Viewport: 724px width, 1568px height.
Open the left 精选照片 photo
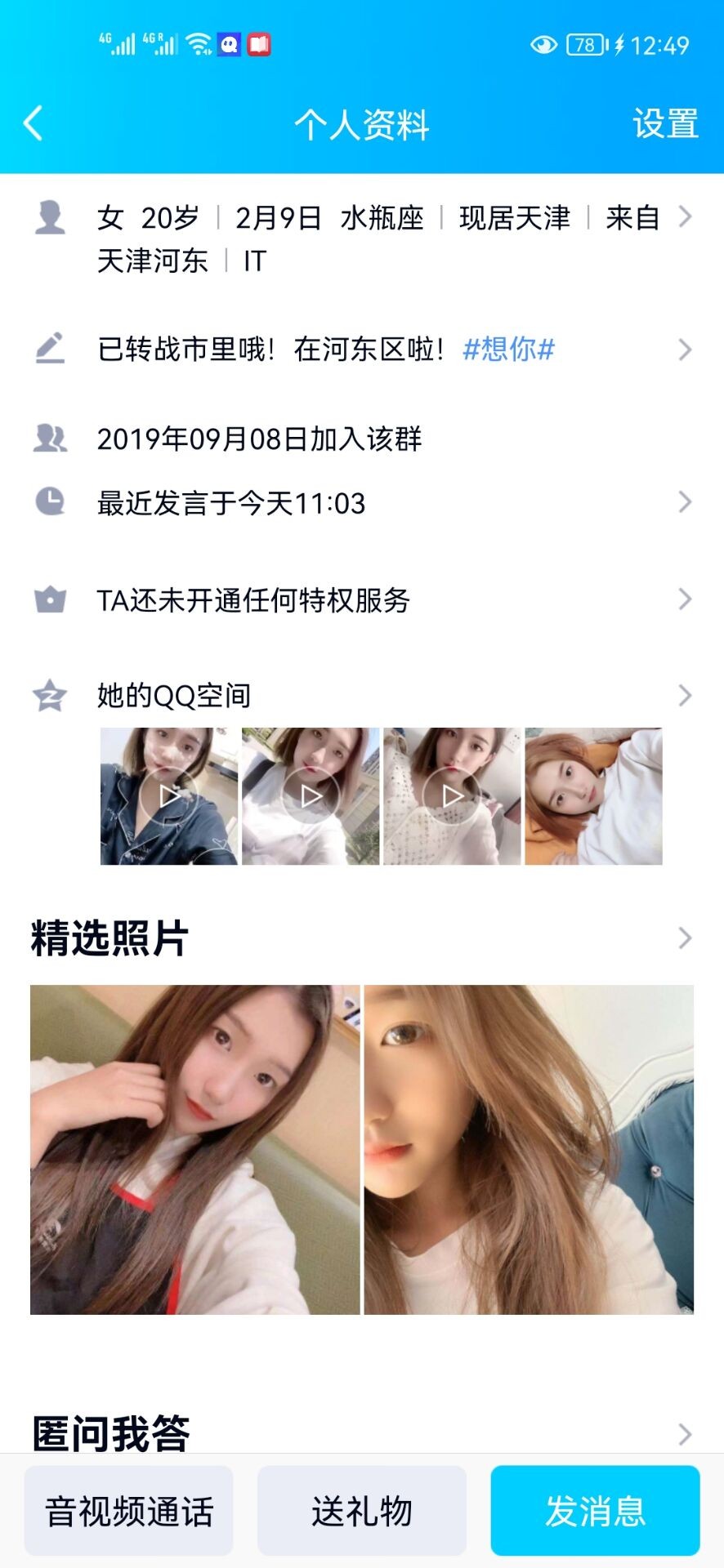coord(195,1149)
